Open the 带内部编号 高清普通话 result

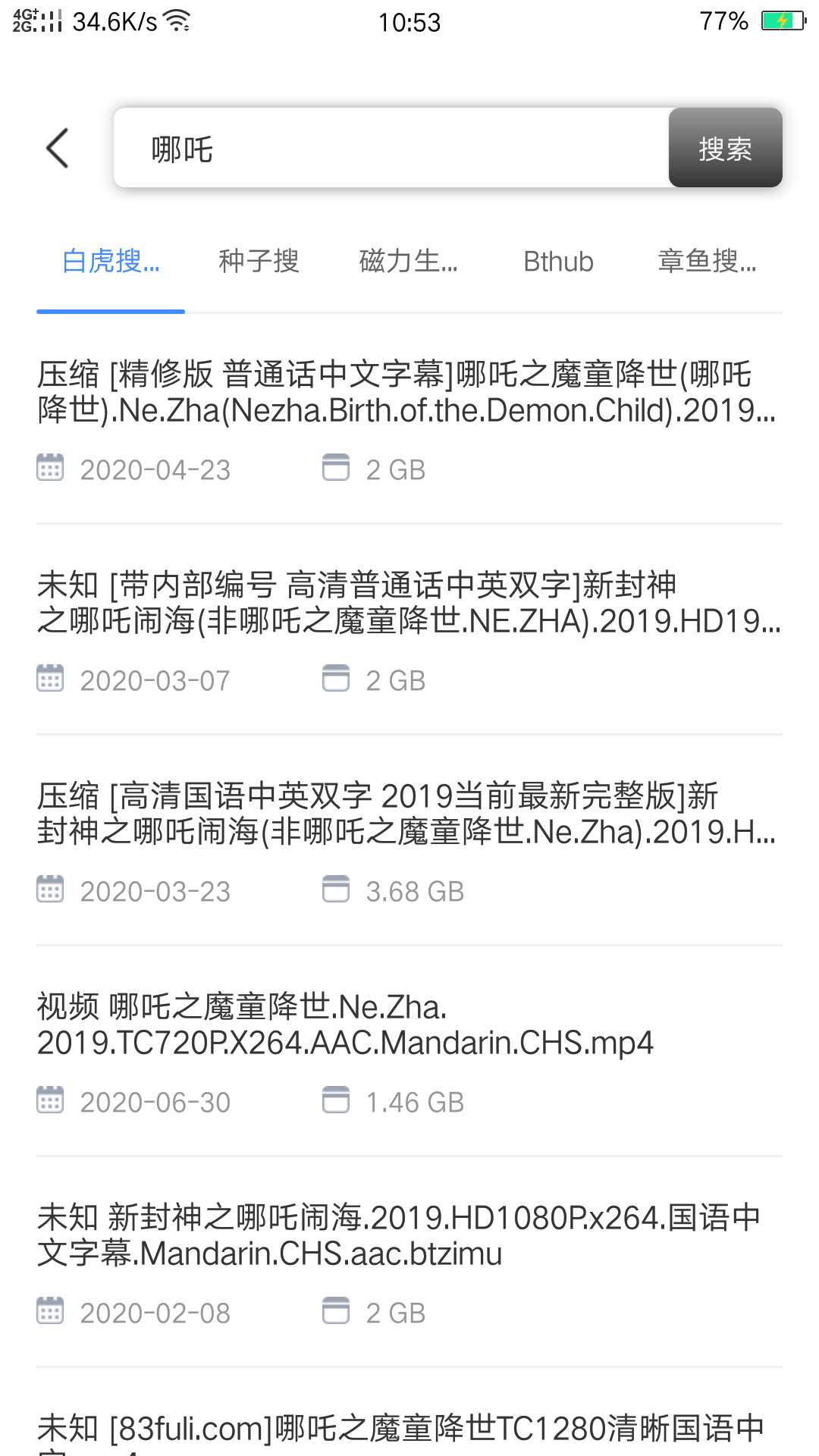(x=406, y=604)
